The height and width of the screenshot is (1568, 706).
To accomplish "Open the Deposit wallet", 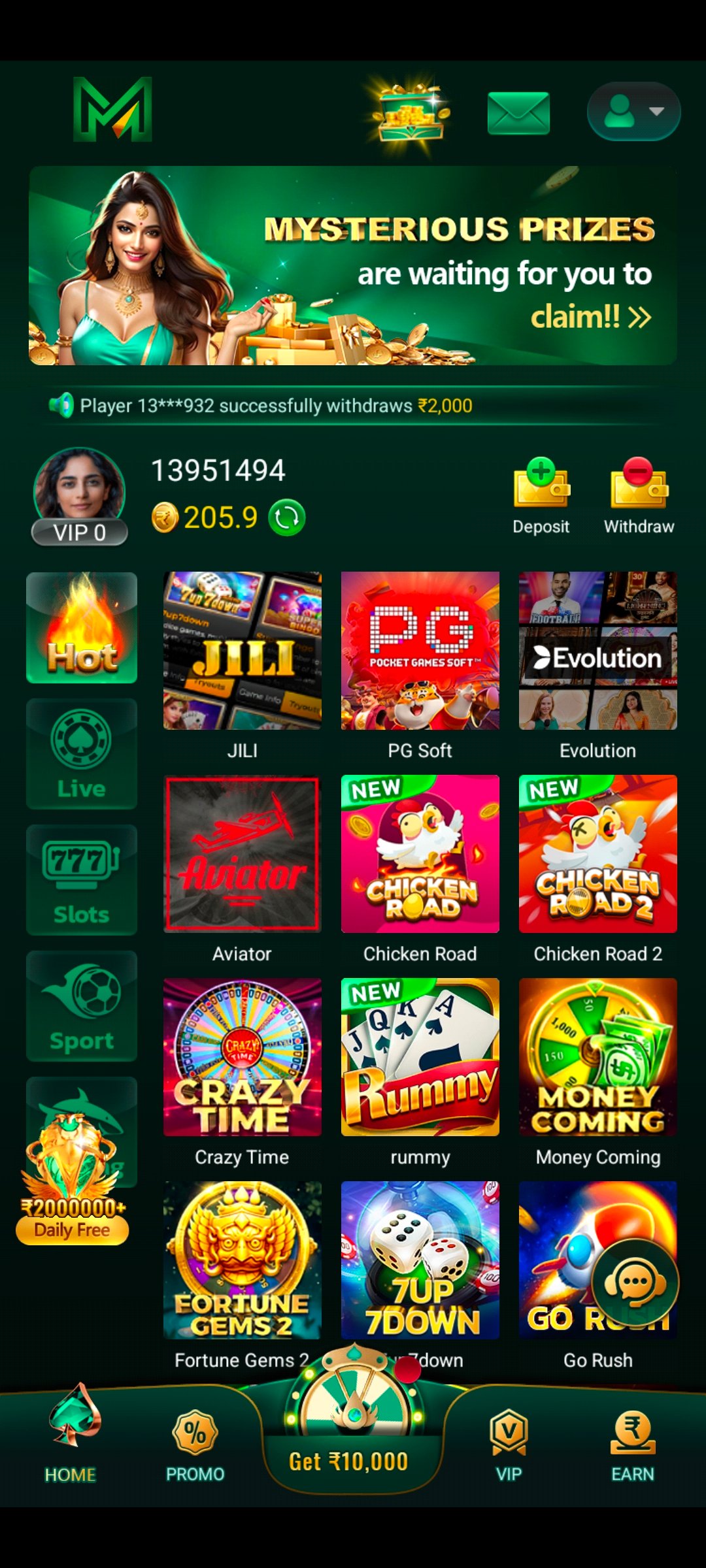I will 541,497.
